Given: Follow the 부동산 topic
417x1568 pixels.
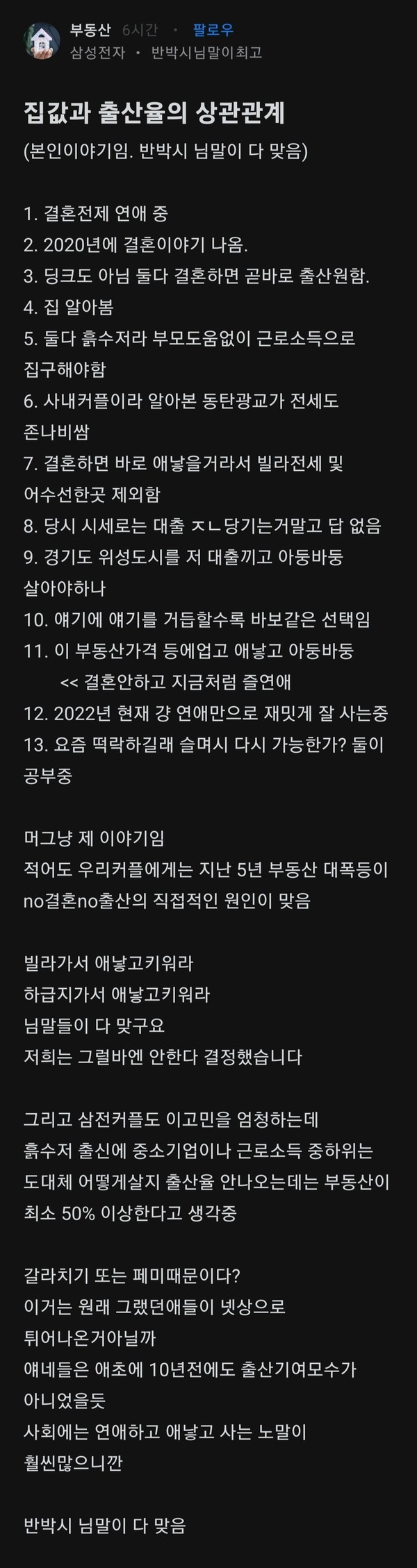Looking at the screenshot, I should click(213, 30).
